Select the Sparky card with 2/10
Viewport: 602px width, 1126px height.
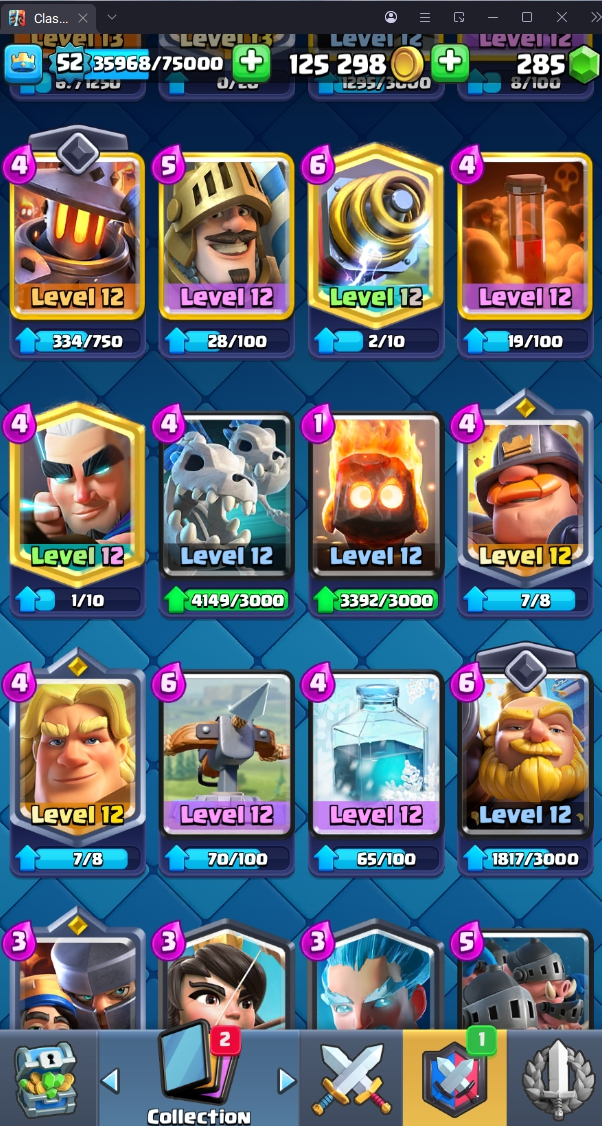click(x=376, y=238)
